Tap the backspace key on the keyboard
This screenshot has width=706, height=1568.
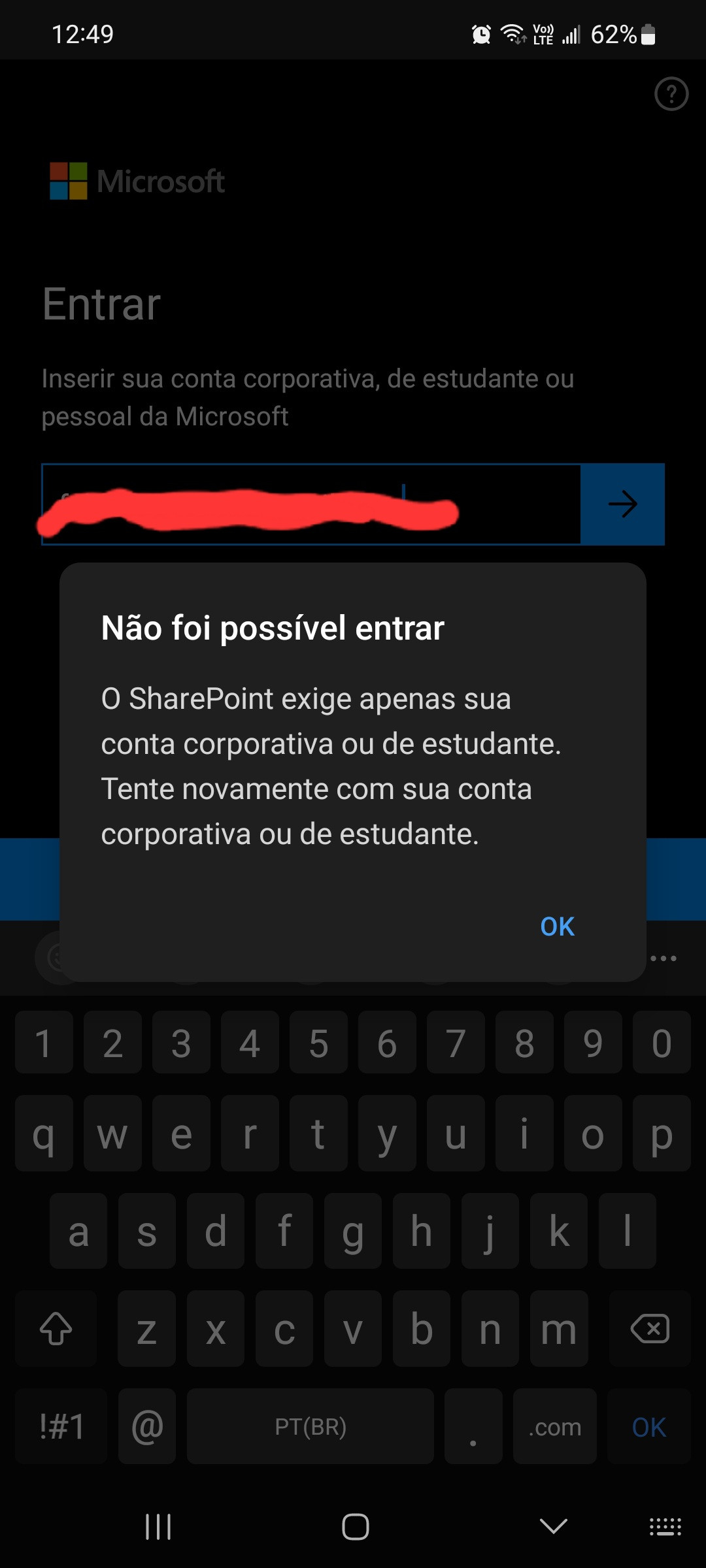(650, 1328)
